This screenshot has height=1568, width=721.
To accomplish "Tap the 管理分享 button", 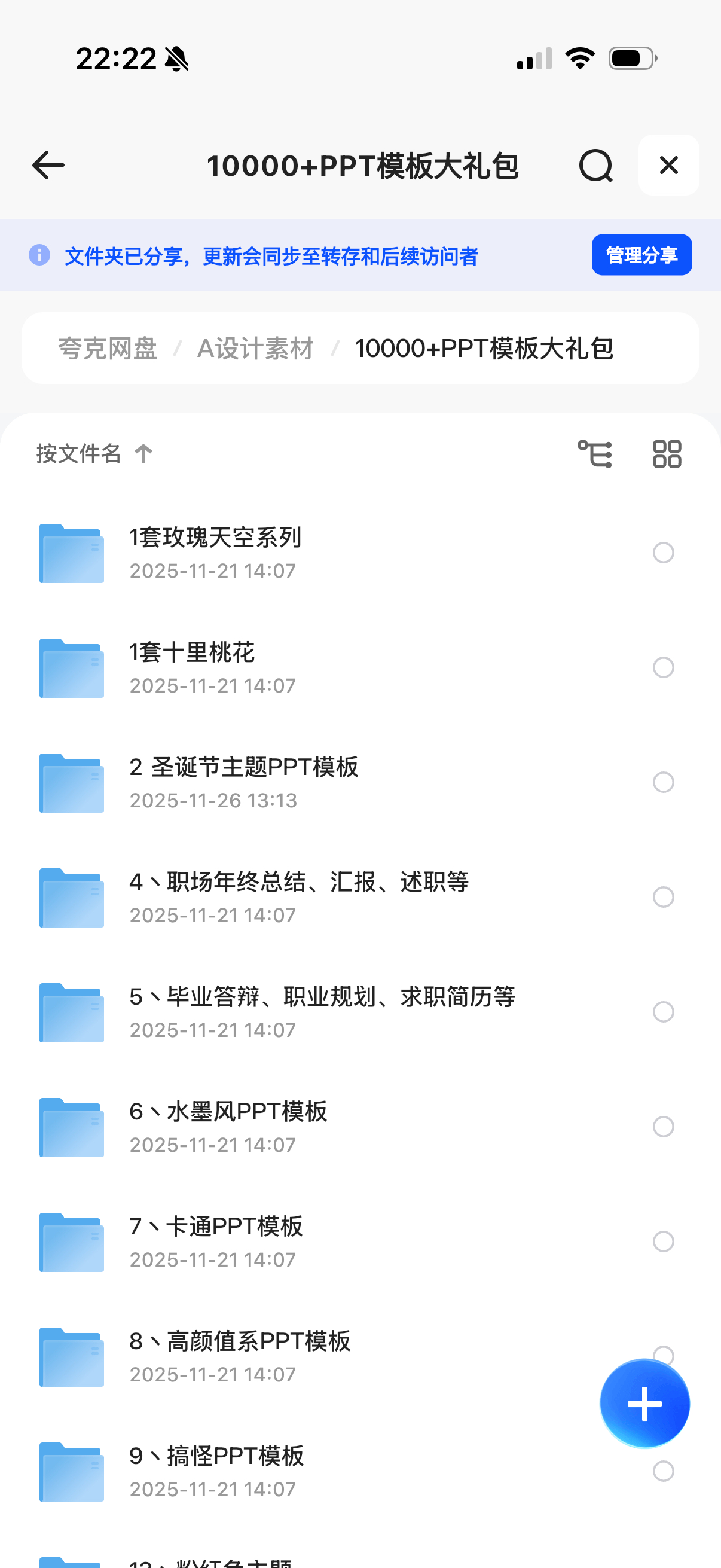I will [641, 255].
